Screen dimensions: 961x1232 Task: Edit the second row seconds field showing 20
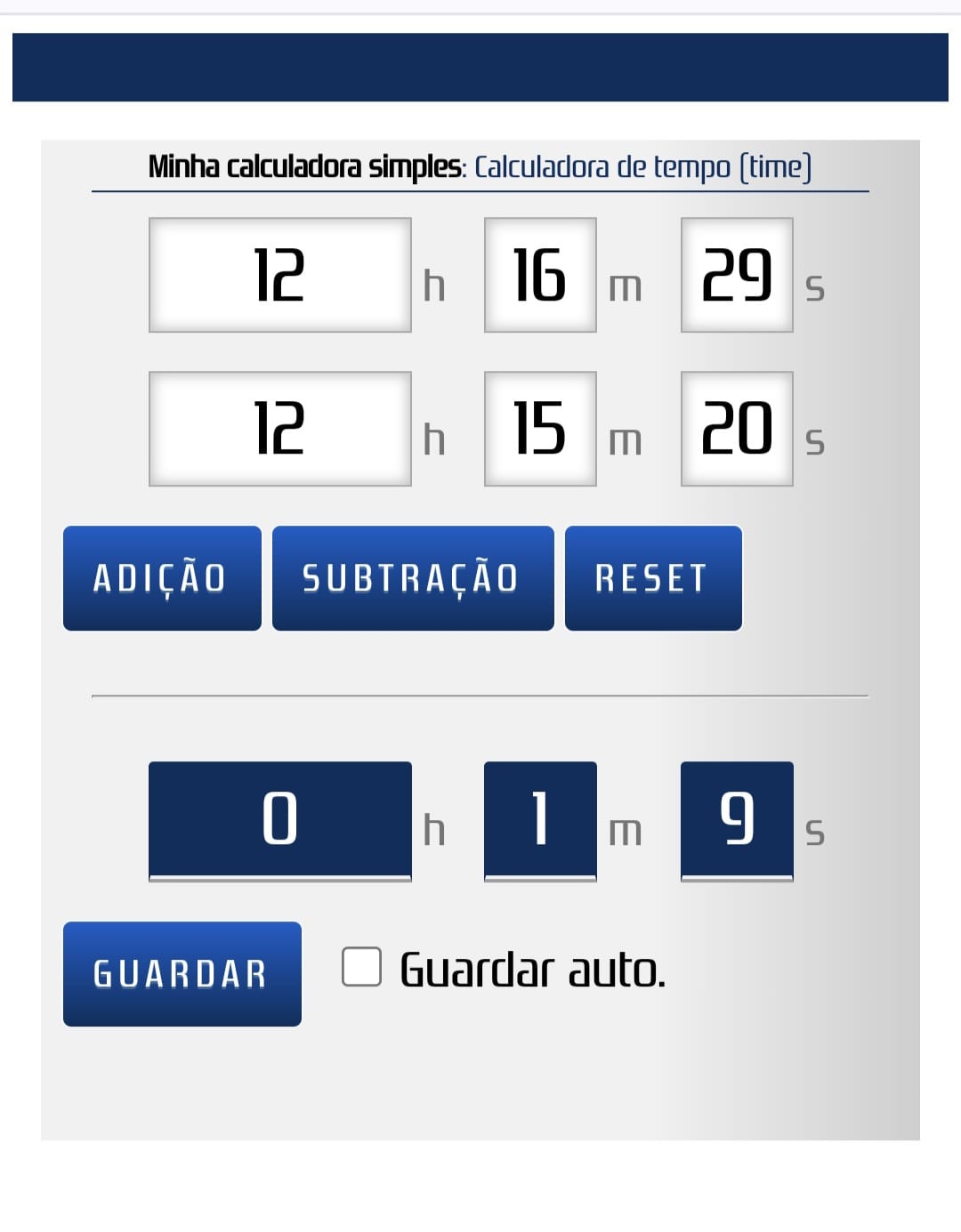point(737,429)
